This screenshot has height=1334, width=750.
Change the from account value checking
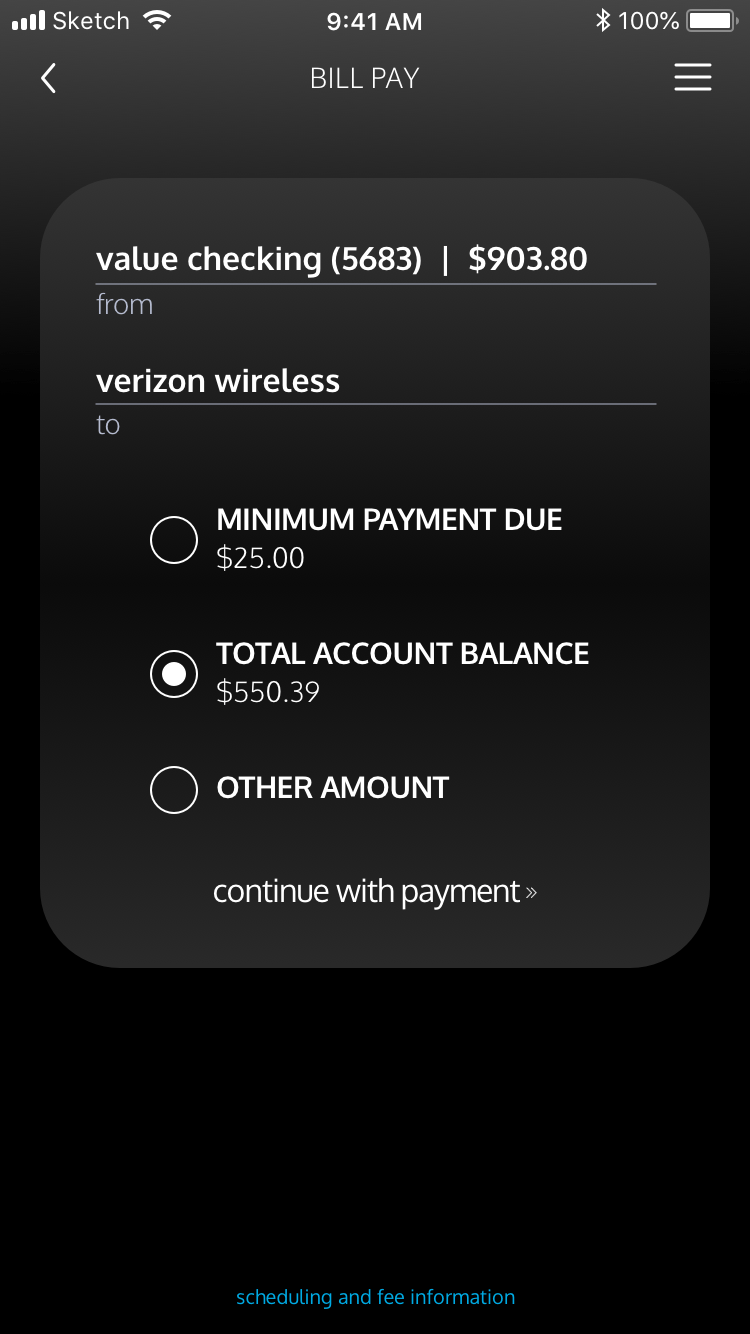[x=341, y=259]
